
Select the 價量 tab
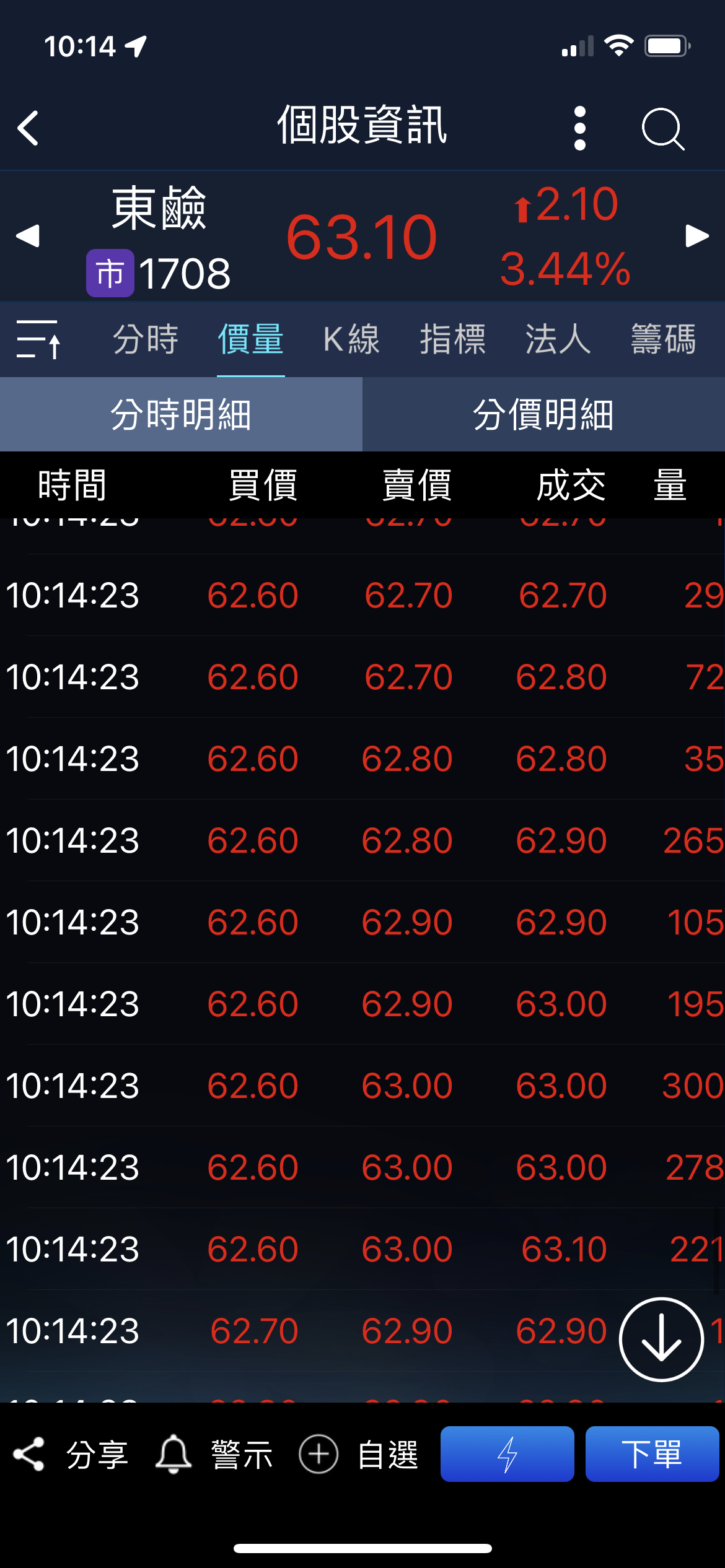[250, 339]
